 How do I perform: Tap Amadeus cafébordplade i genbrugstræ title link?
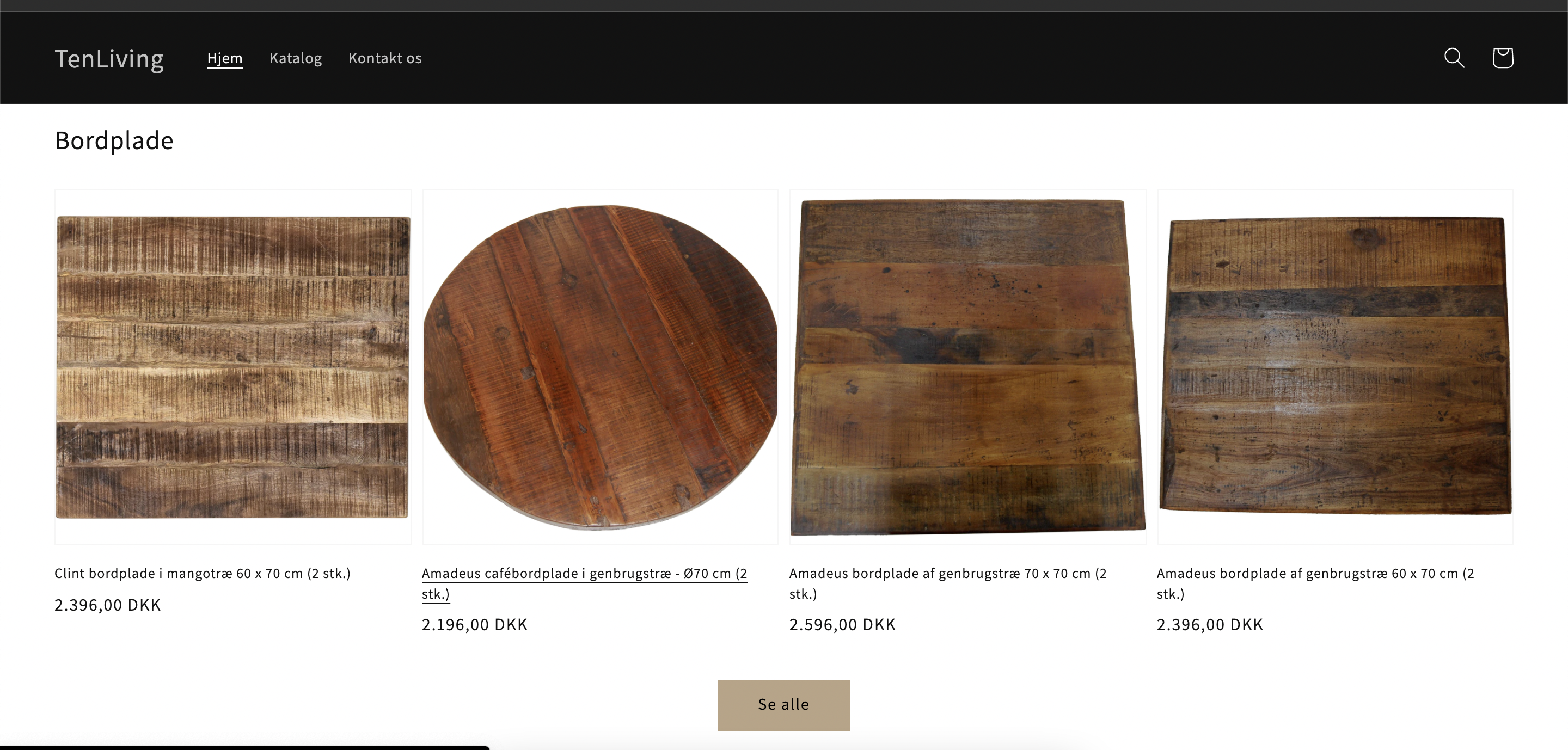pos(584,574)
